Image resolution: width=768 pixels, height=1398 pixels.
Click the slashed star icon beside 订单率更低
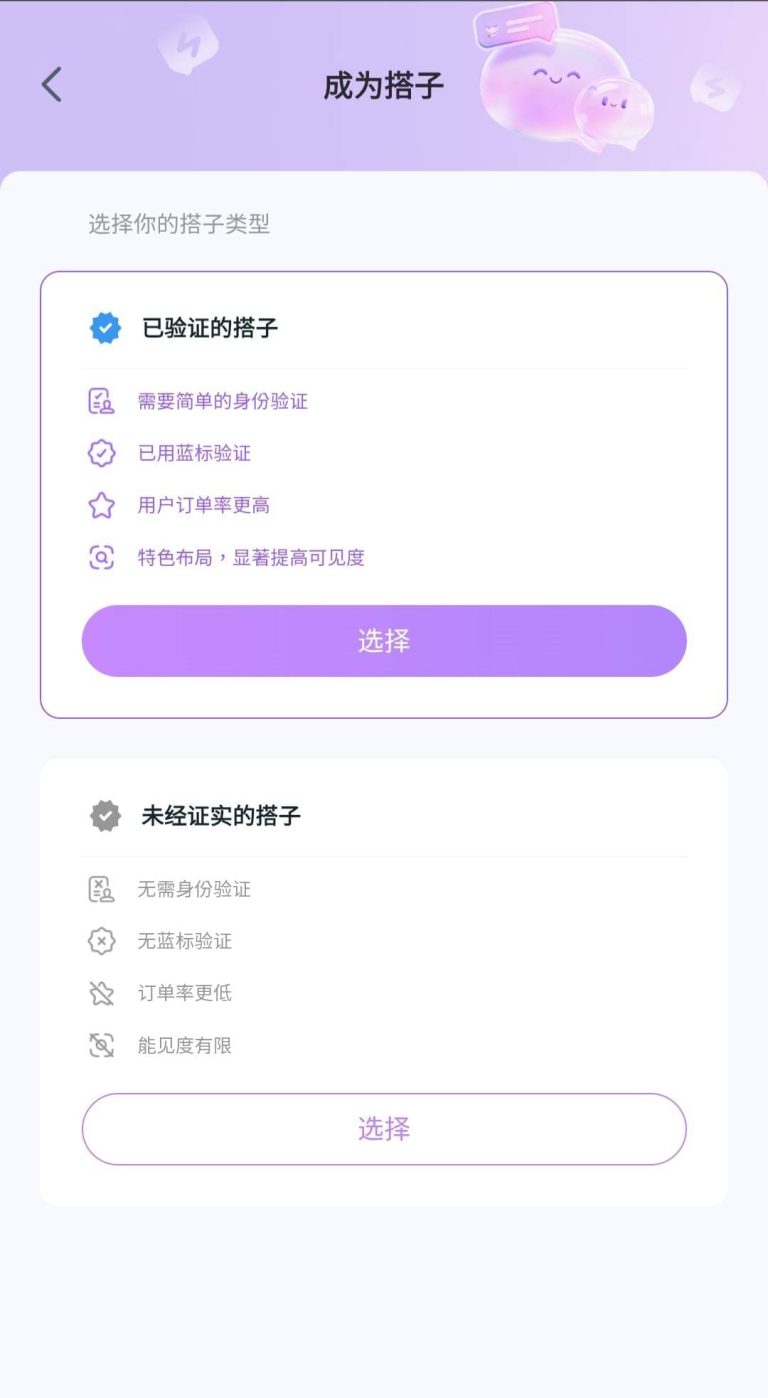coord(101,993)
